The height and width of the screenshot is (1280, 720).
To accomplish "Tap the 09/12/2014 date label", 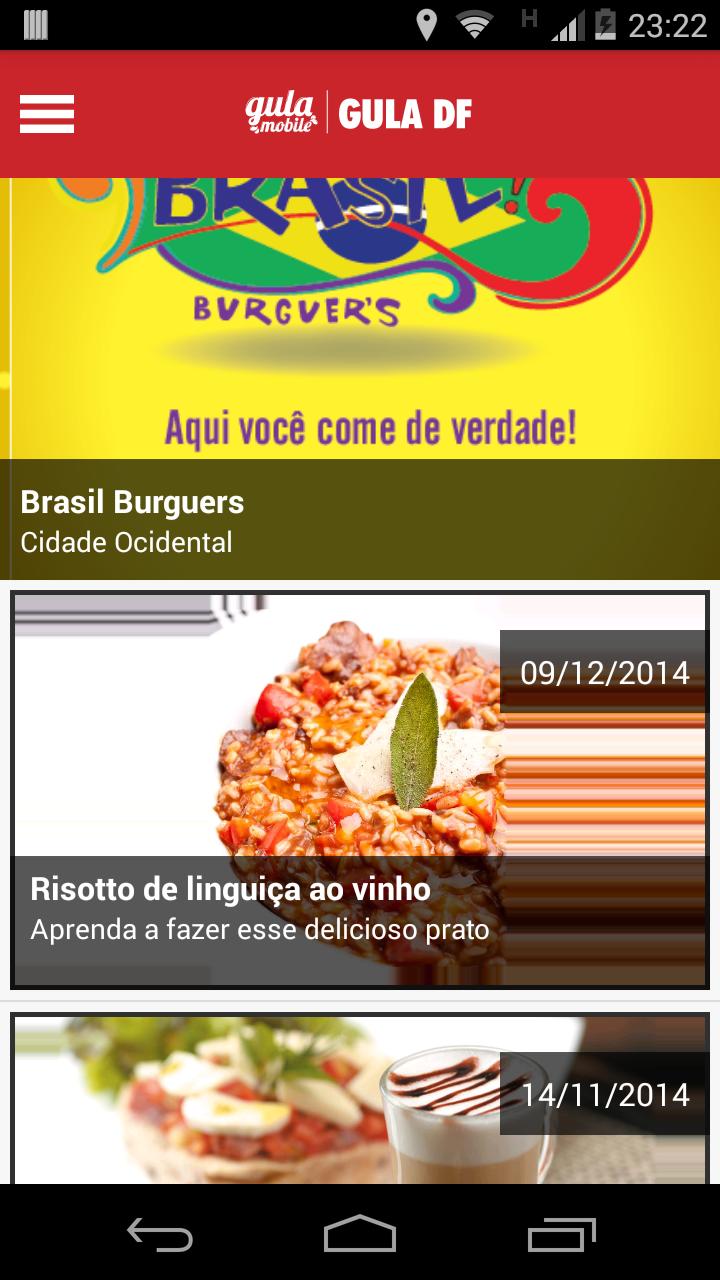I will tap(603, 674).
